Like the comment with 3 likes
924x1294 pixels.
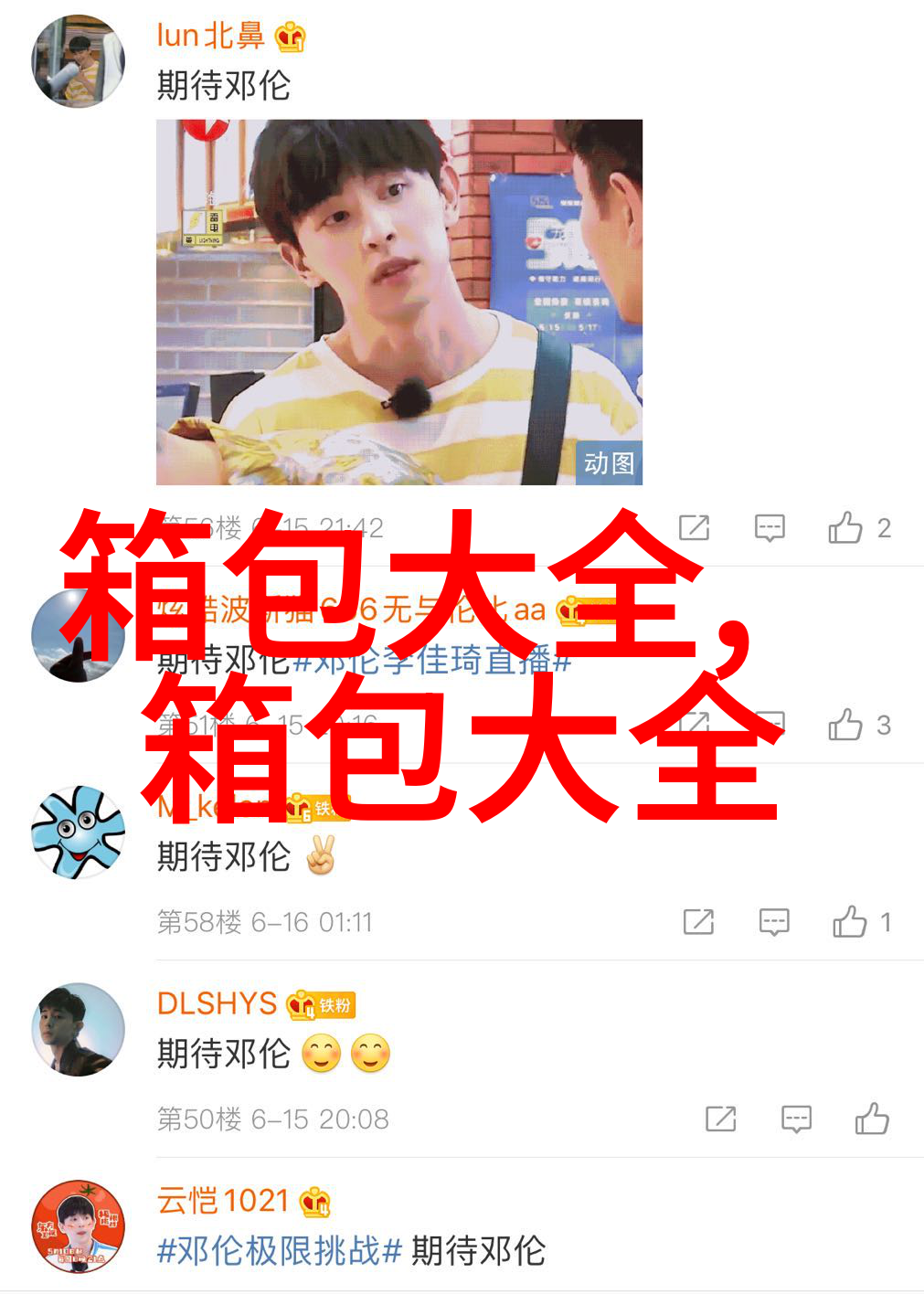(x=845, y=725)
